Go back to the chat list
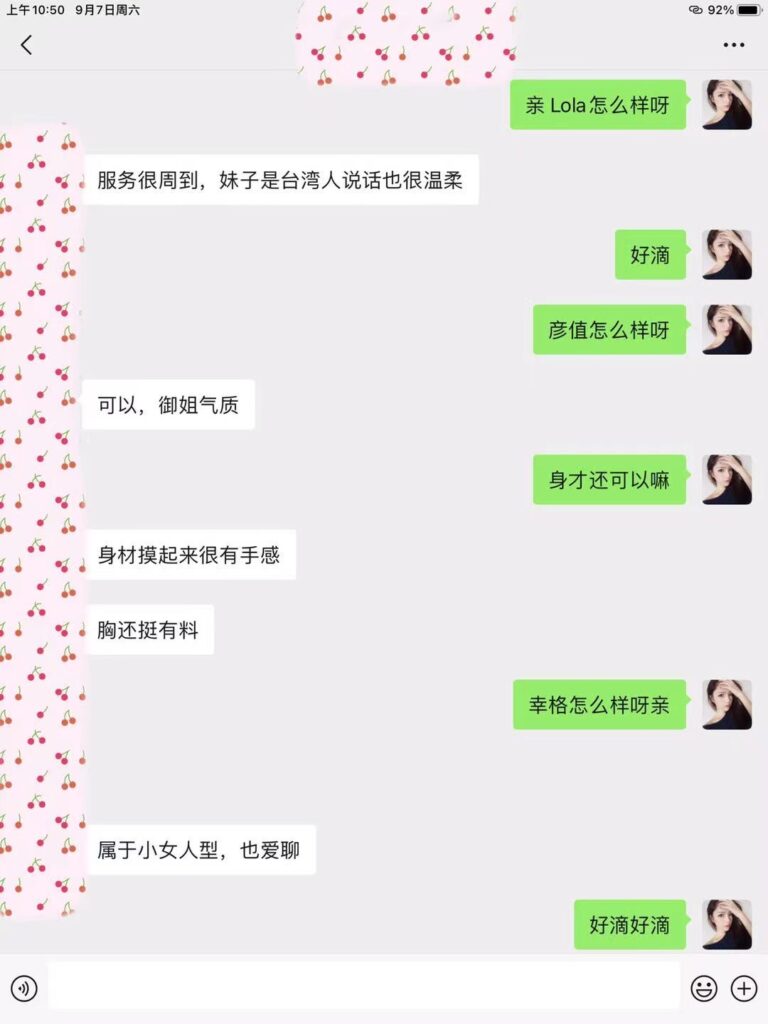The width and height of the screenshot is (768, 1024). point(26,45)
